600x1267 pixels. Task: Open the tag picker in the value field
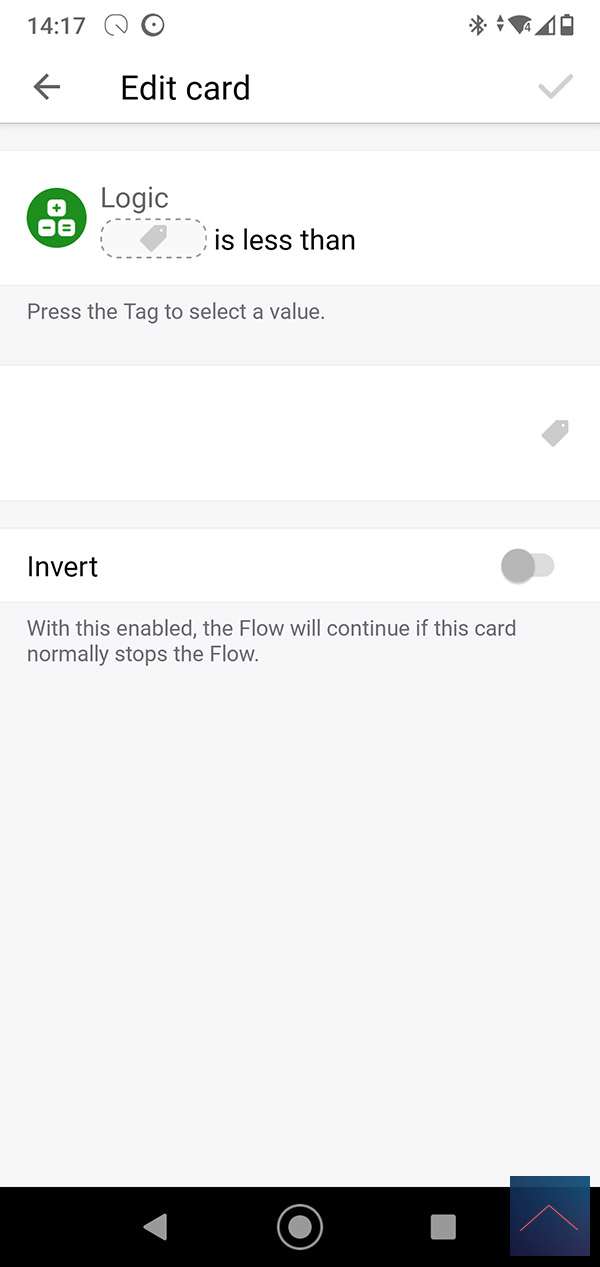(x=555, y=432)
